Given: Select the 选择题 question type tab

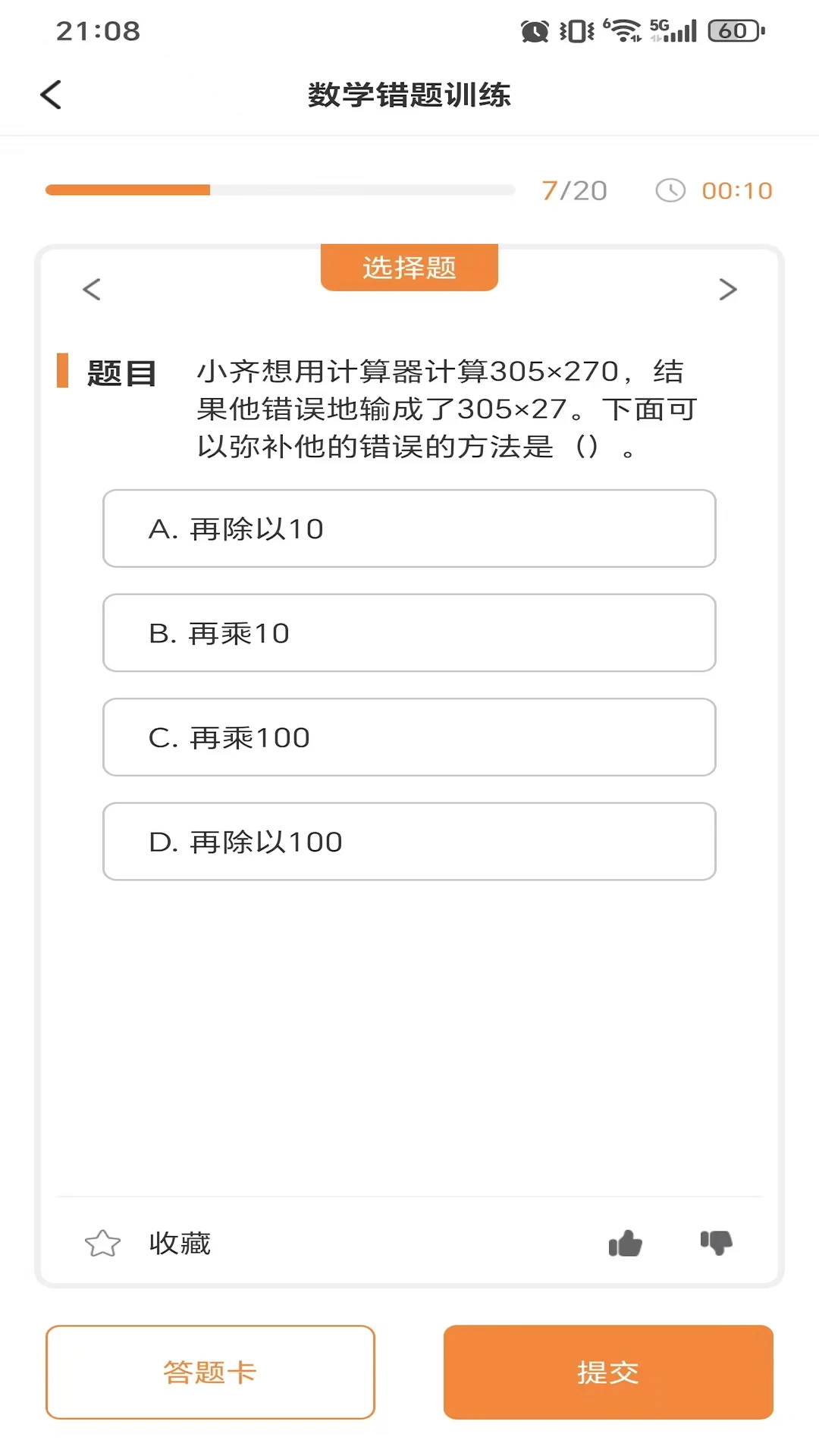Looking at the screenshot, I should click(x=409, y=268).
